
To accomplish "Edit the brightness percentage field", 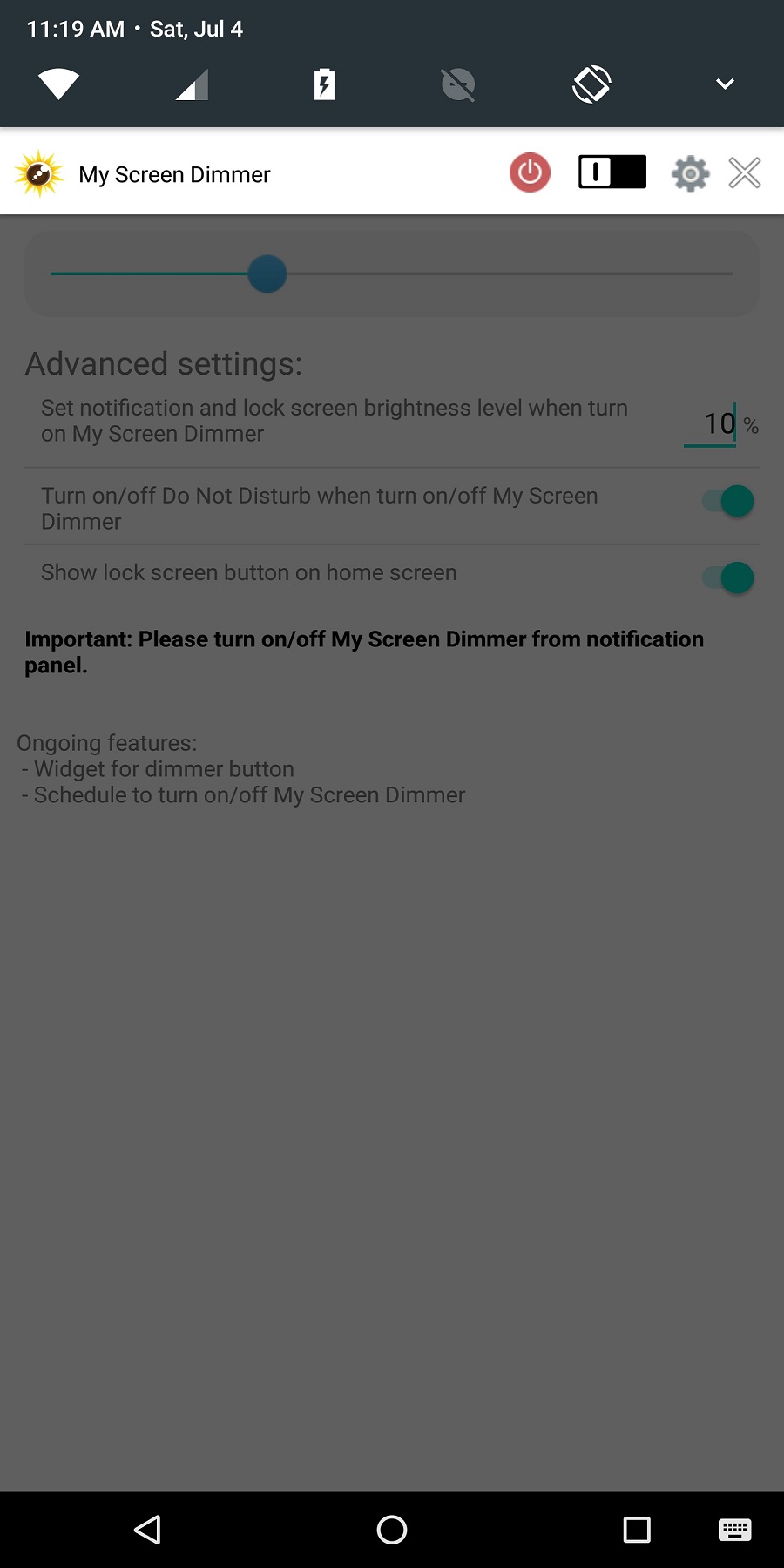I will coord(710,424).
